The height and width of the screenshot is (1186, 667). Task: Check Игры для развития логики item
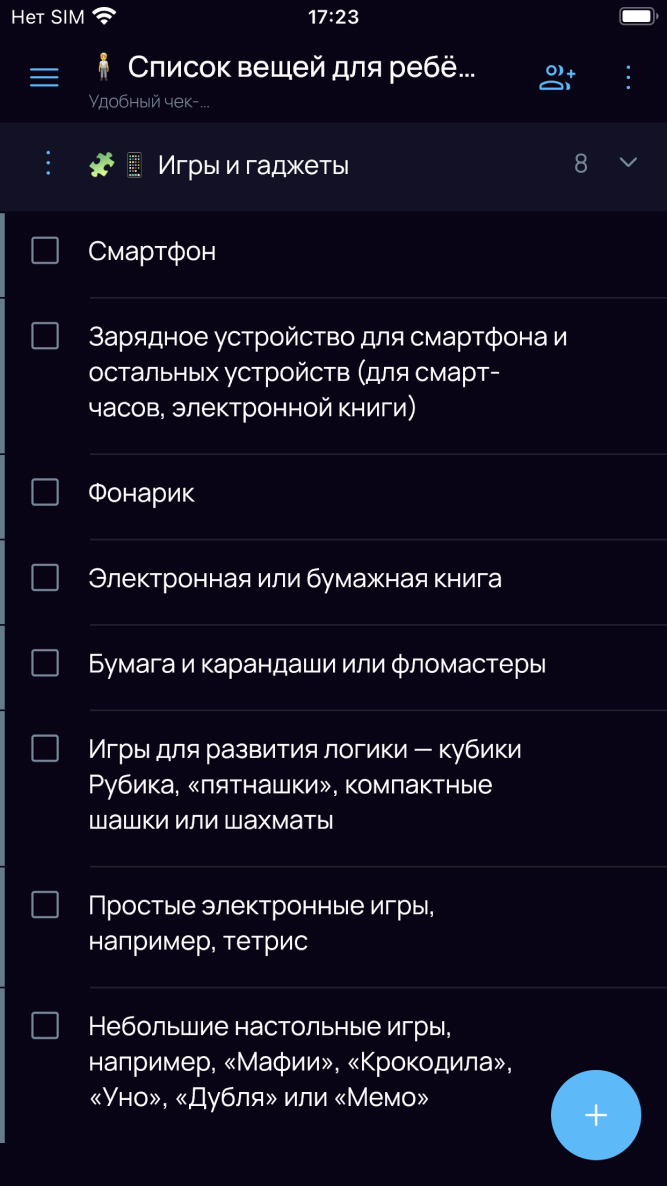point(45,748)
